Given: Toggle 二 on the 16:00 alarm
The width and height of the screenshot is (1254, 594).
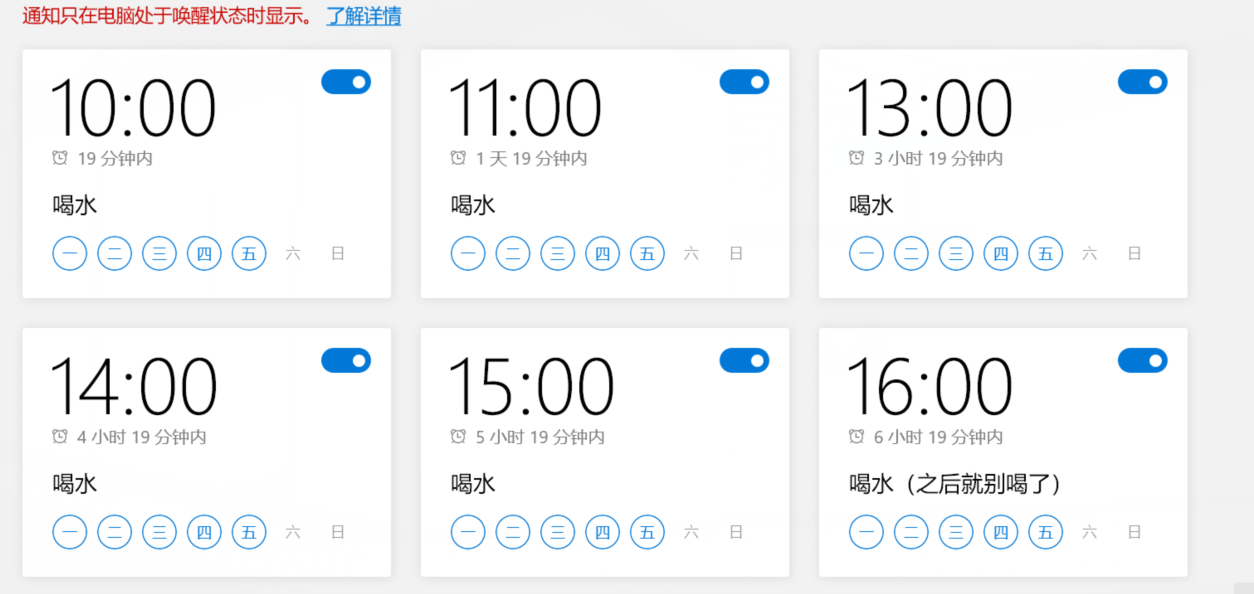Looking at the screenshot, I should (911, 532).
